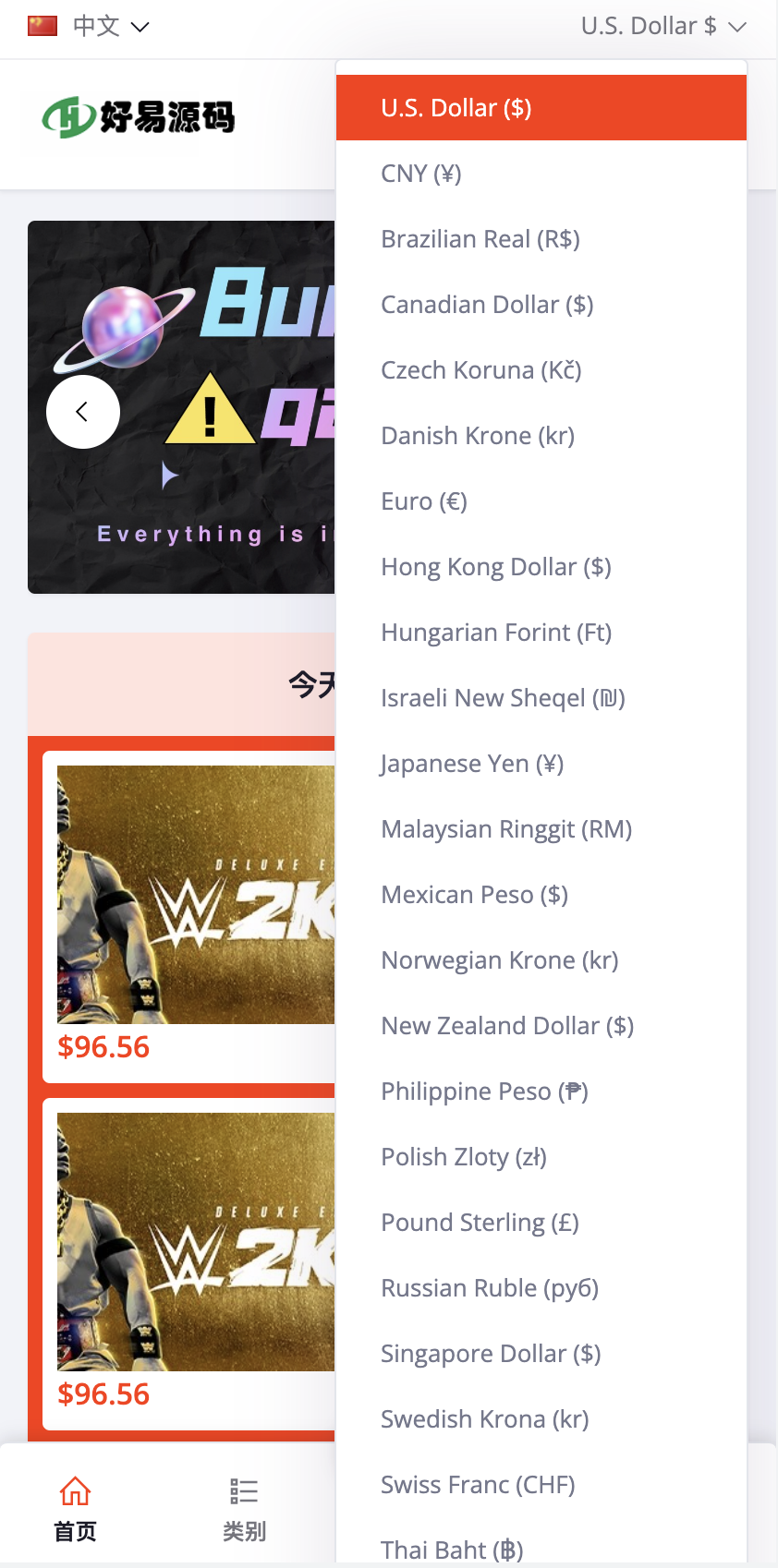
Task: Select Danish Krone (kr)
Action: click(x=478, y=436)
